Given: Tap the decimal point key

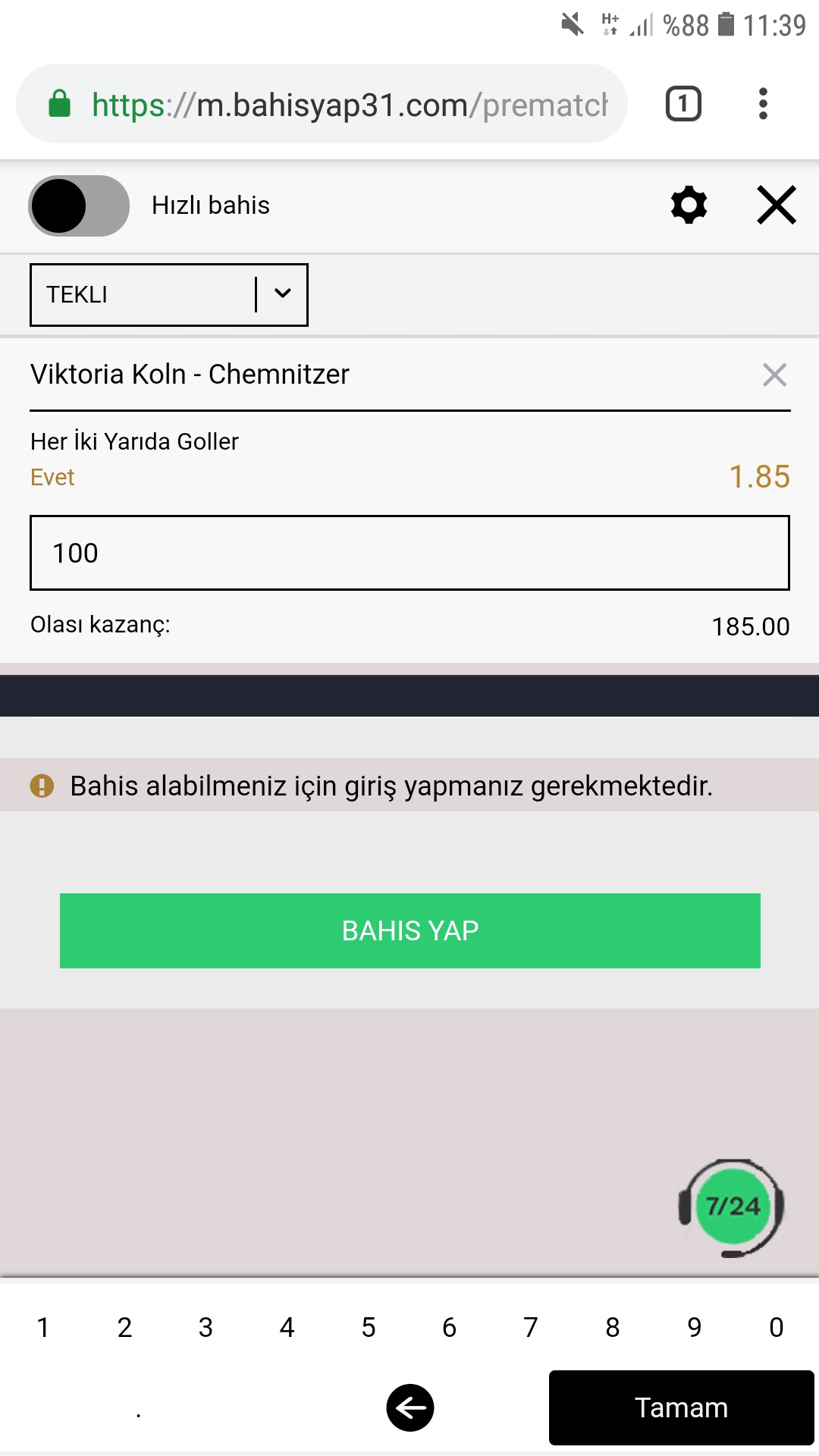Looking at the screenshot, I should click(139, 1413).
